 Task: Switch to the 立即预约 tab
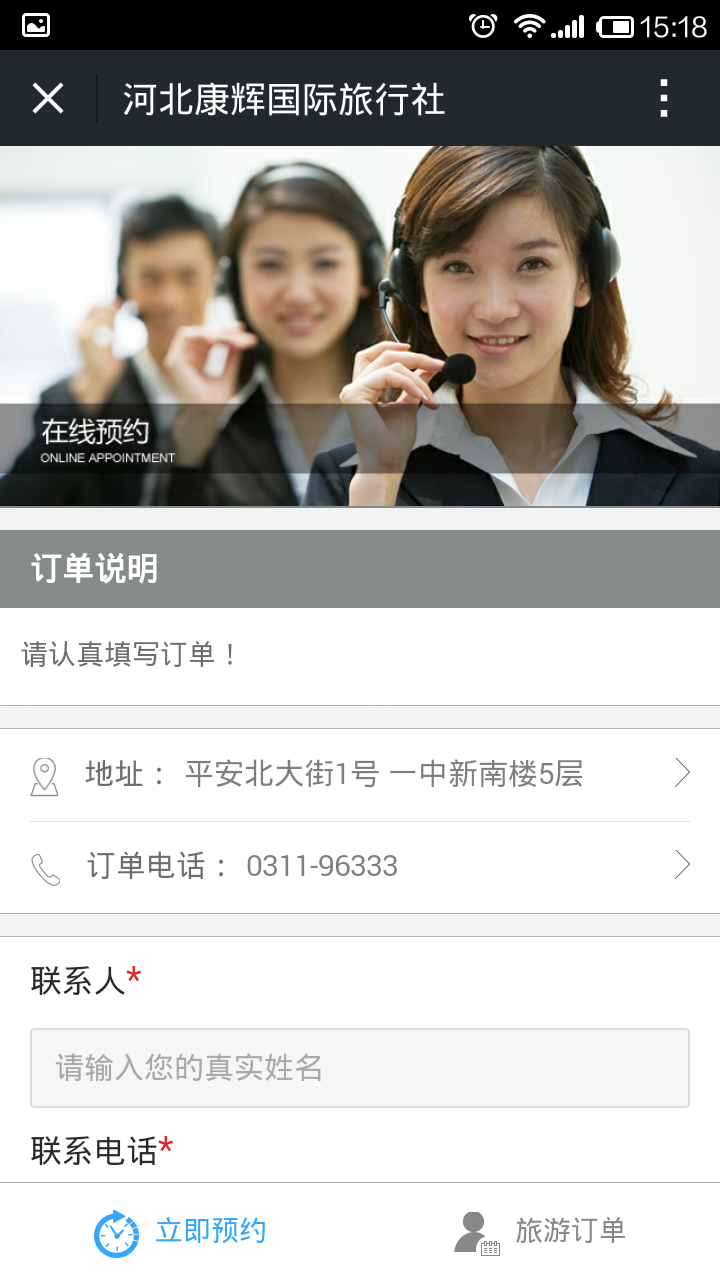180,1231
